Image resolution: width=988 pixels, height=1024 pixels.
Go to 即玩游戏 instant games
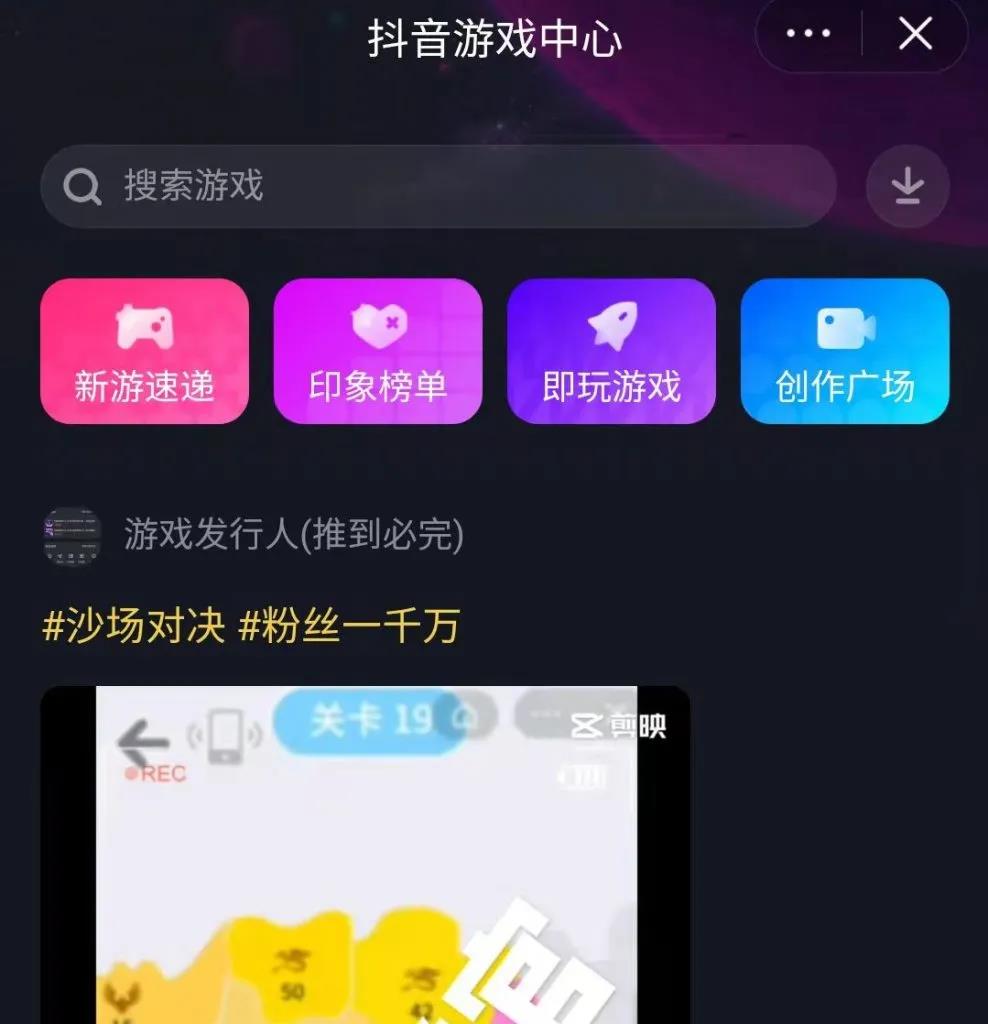[x=611, y=351]
